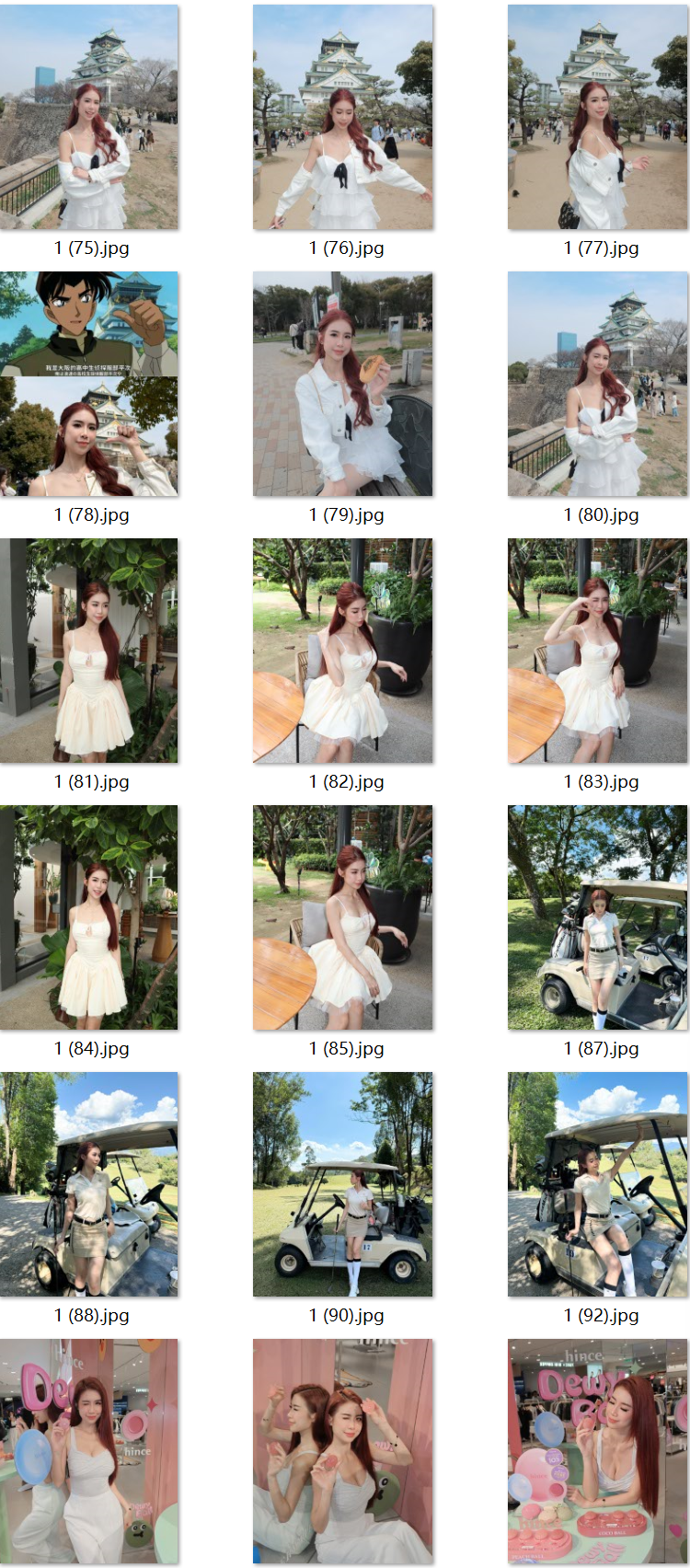Open the image 1 (85).jpg
The height and width of the screenshot is (1568, 690).
click(343, 917)
